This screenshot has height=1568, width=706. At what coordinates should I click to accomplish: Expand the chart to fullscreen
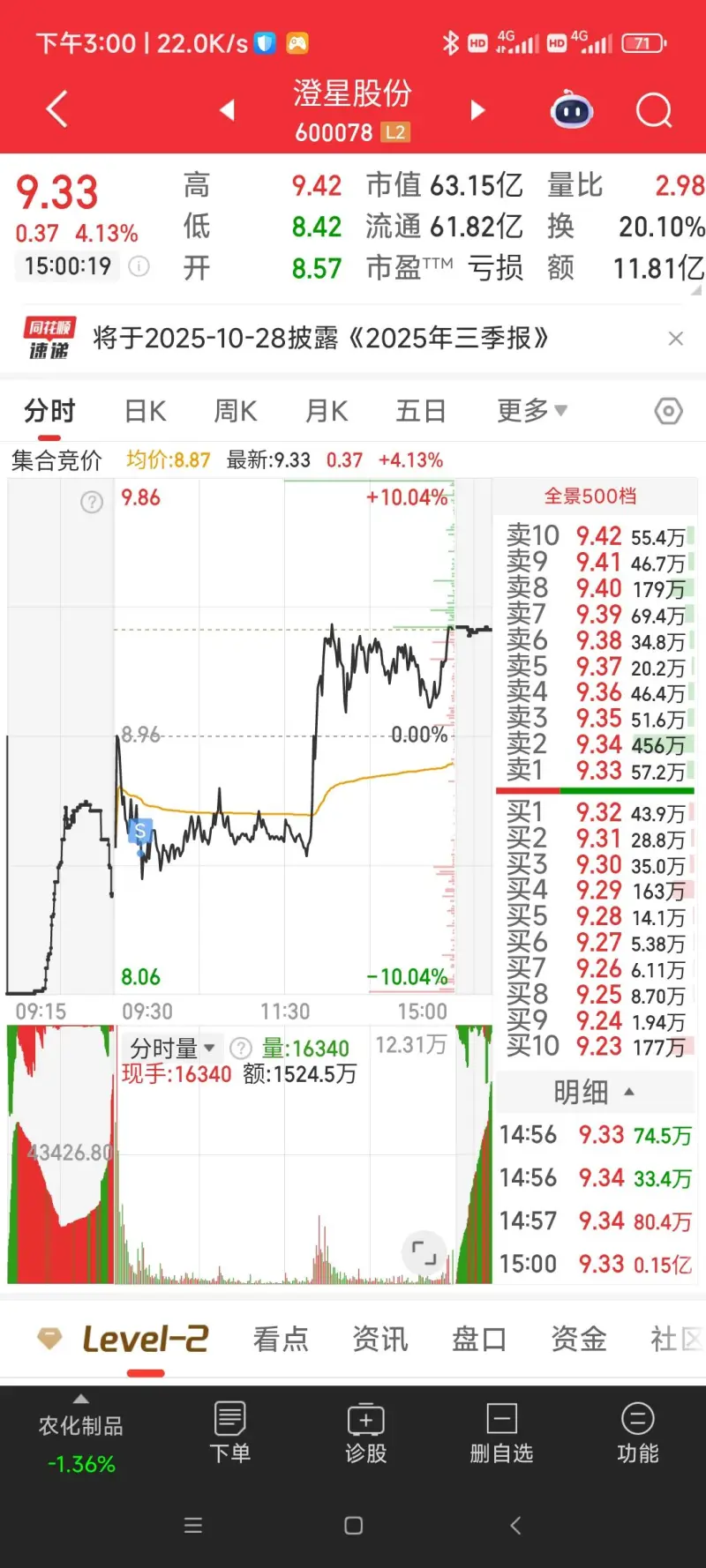click(x=424, y=1251)
